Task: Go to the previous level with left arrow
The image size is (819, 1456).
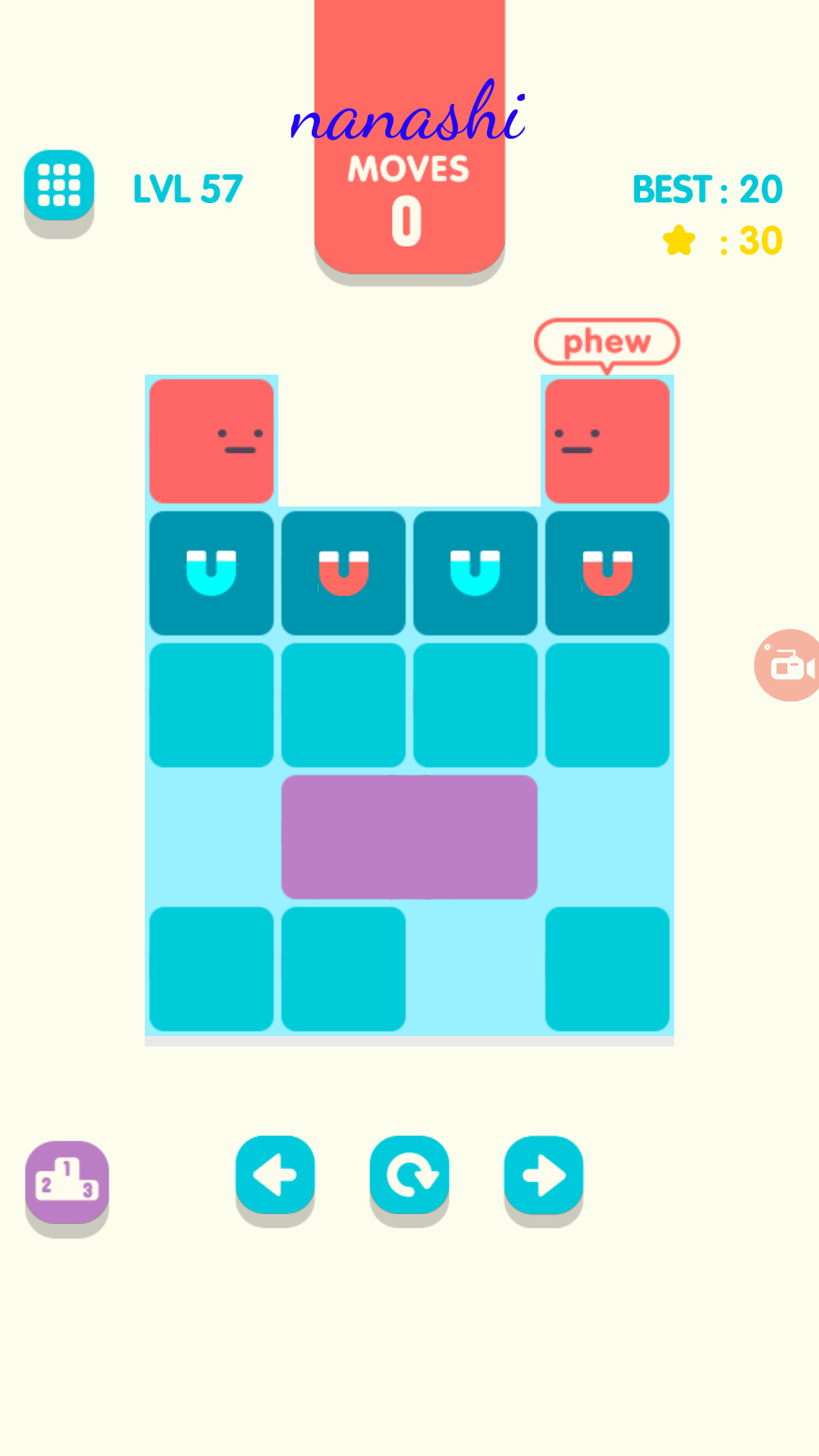Action: click(275, 1175)
